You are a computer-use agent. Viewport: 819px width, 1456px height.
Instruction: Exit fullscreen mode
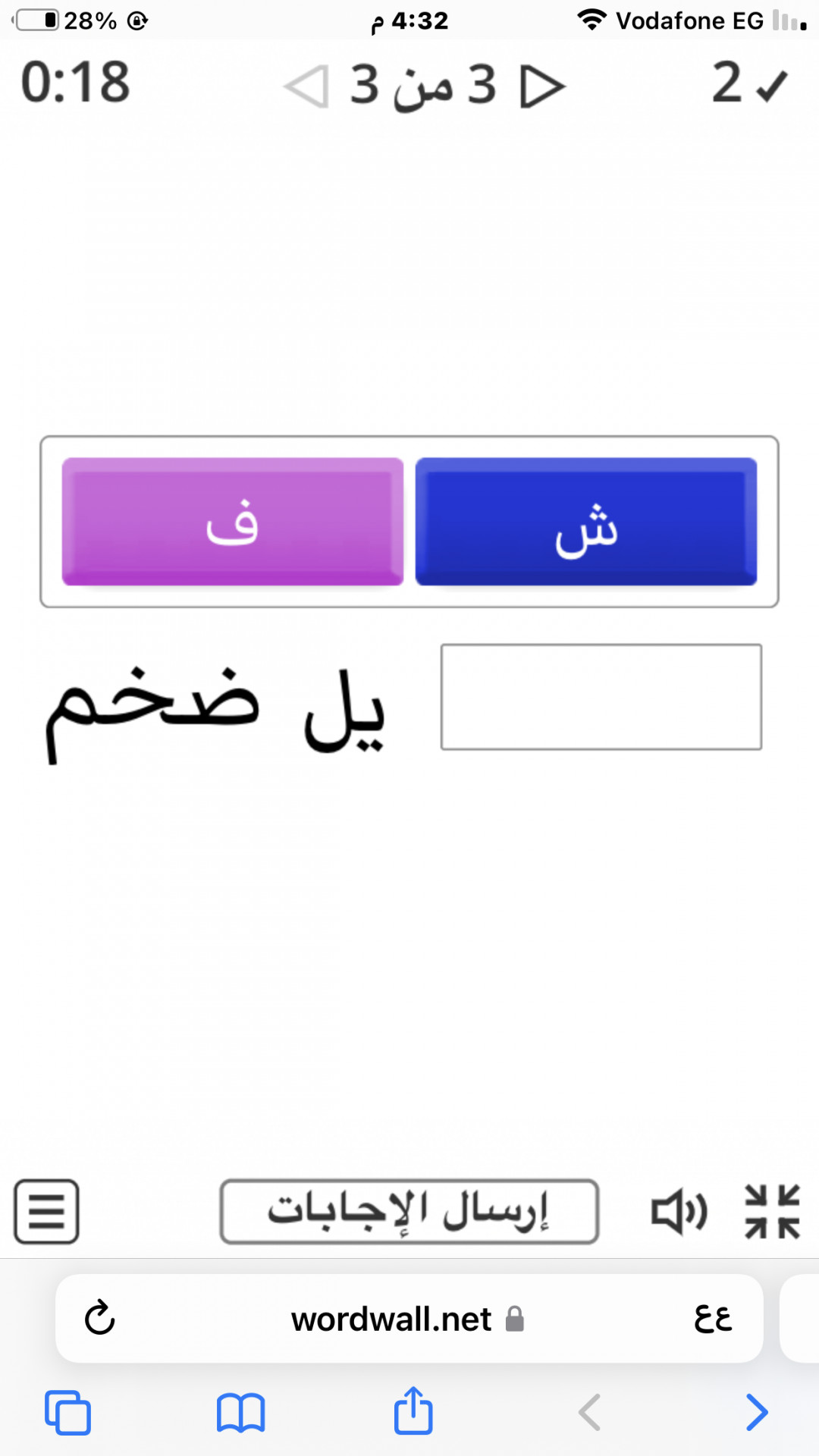tap(772, 1211)
